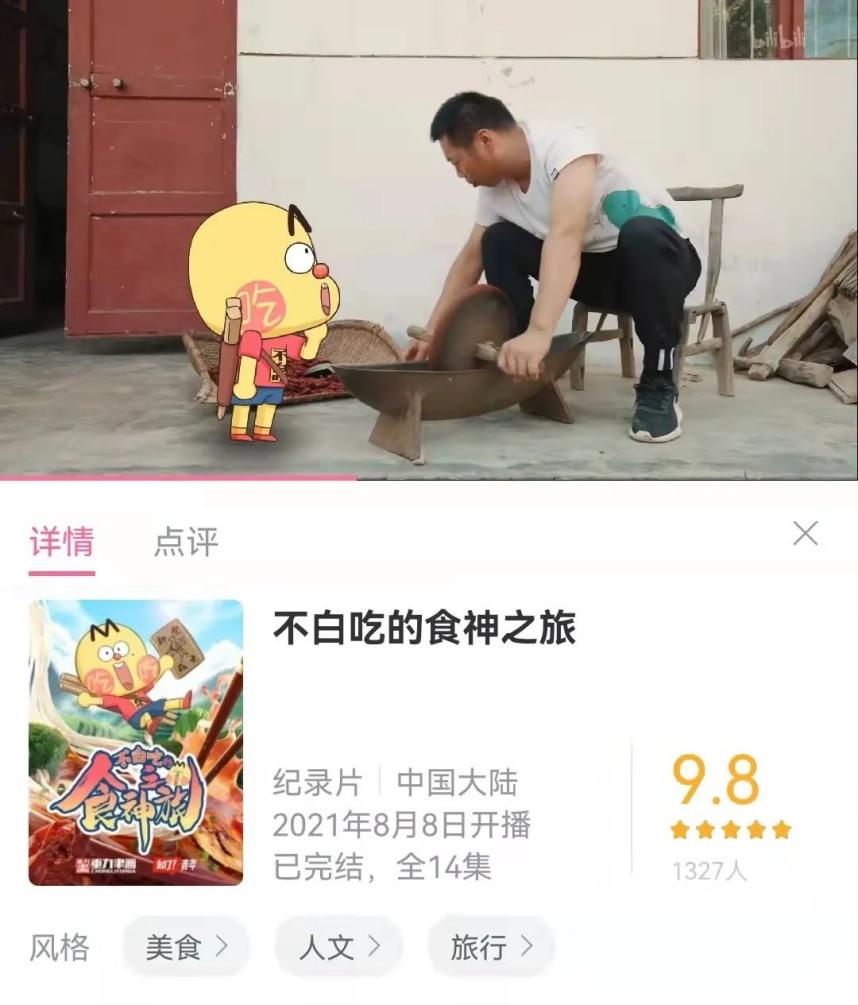The image size is (858, 1005).
Task: Switch to the 点评 tab
Action: (186, 543)
